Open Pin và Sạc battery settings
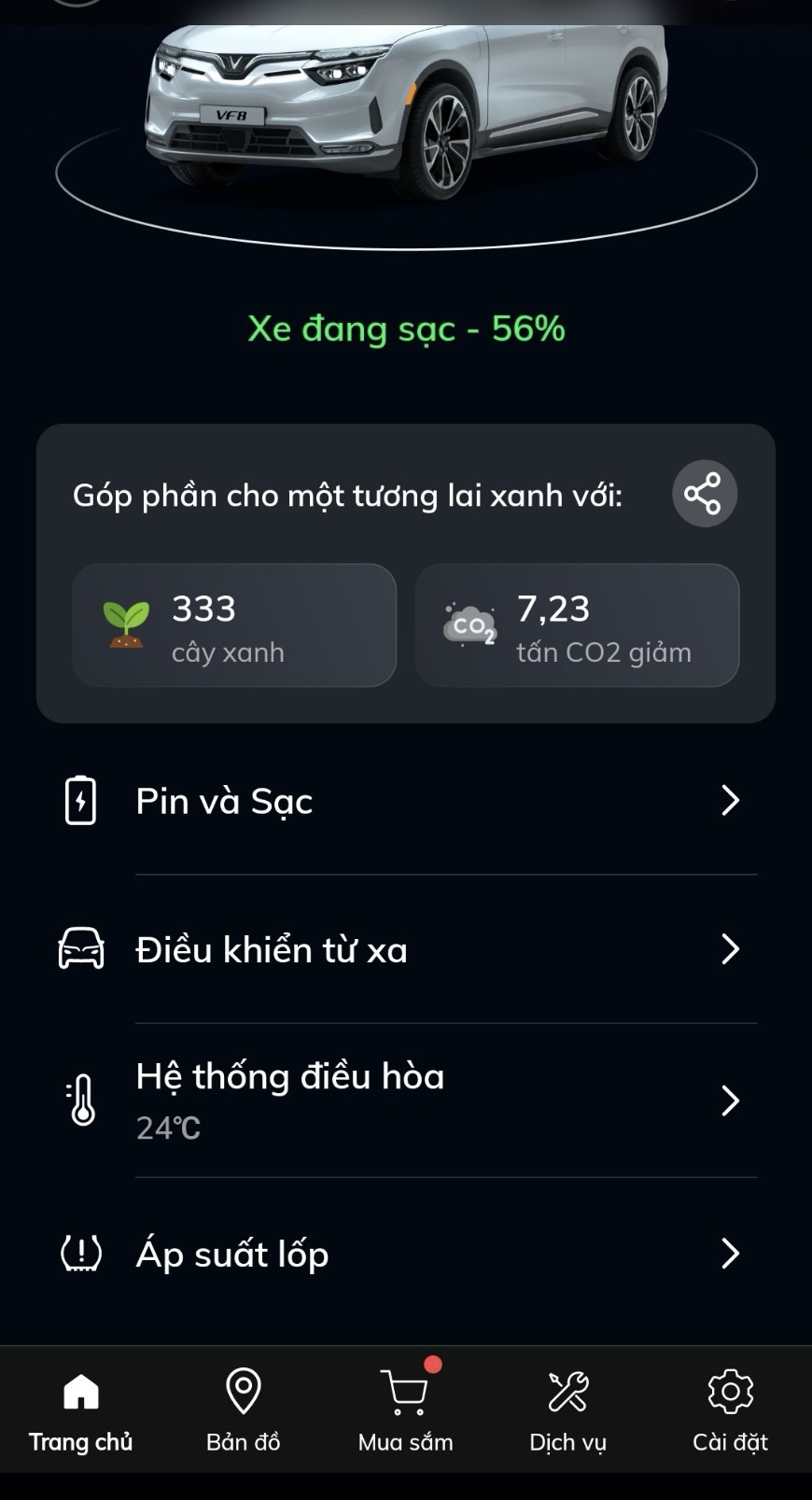 [x=407, y=801]
